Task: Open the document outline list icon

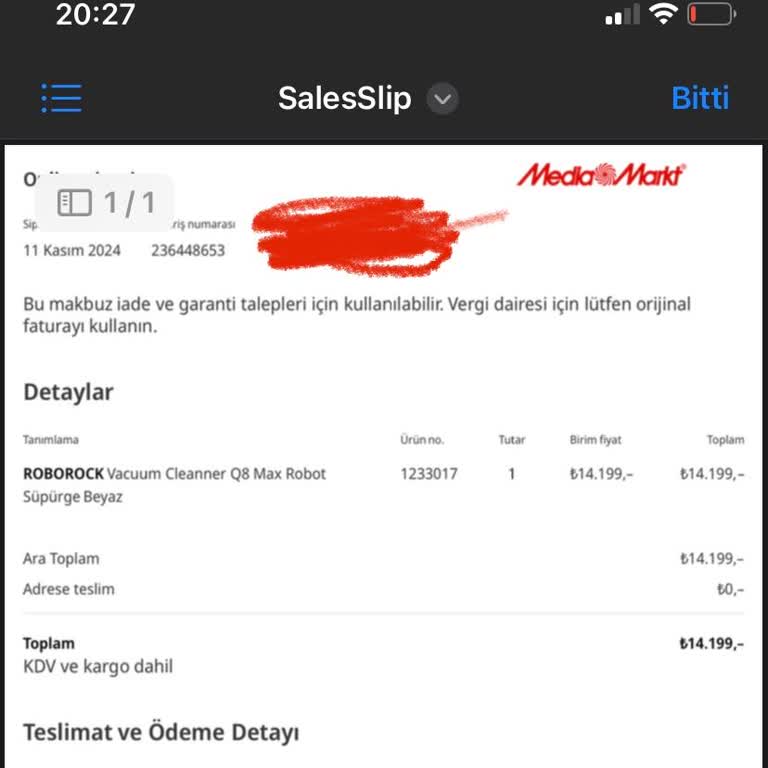Action: 62,98
